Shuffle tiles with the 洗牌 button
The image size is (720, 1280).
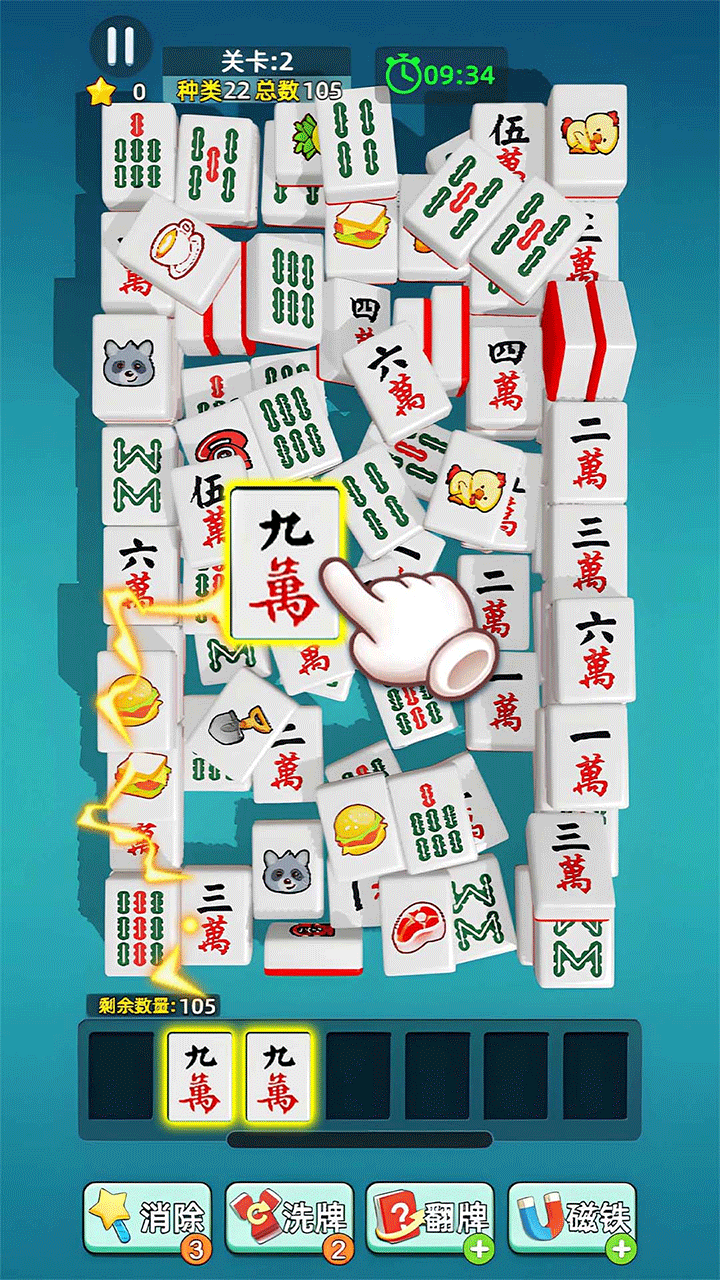click(x=290, y=1218)
